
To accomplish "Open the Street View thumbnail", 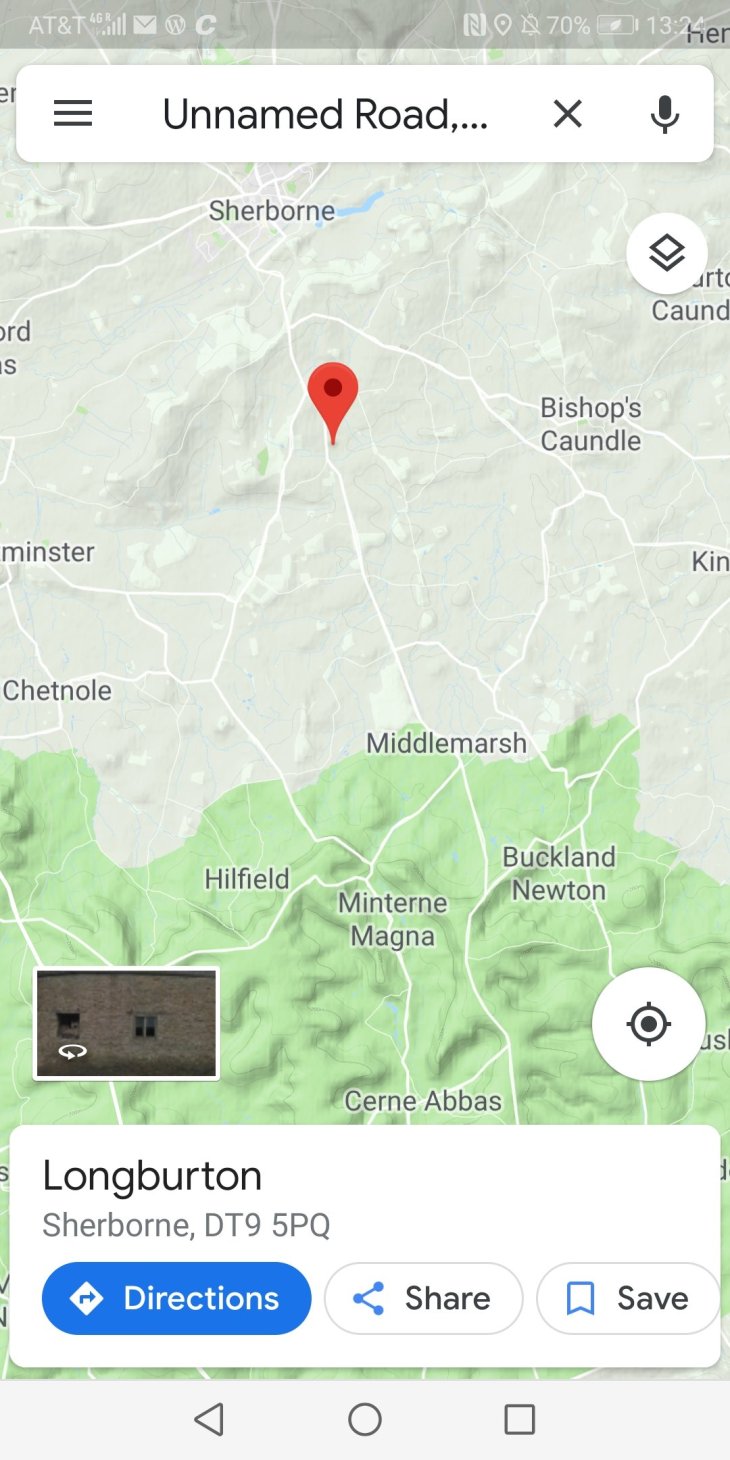I will click(x=127, y=1023).
